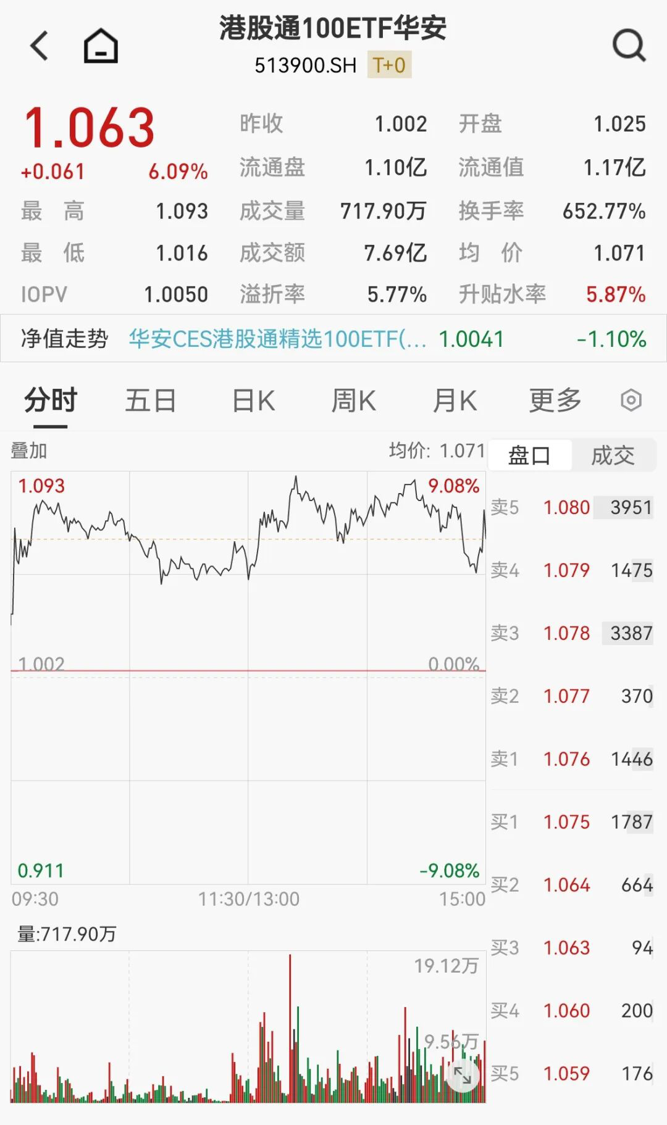667x1125 pixels.
Task: Switch to the 分时 chart tab
Action: point(51,401)
